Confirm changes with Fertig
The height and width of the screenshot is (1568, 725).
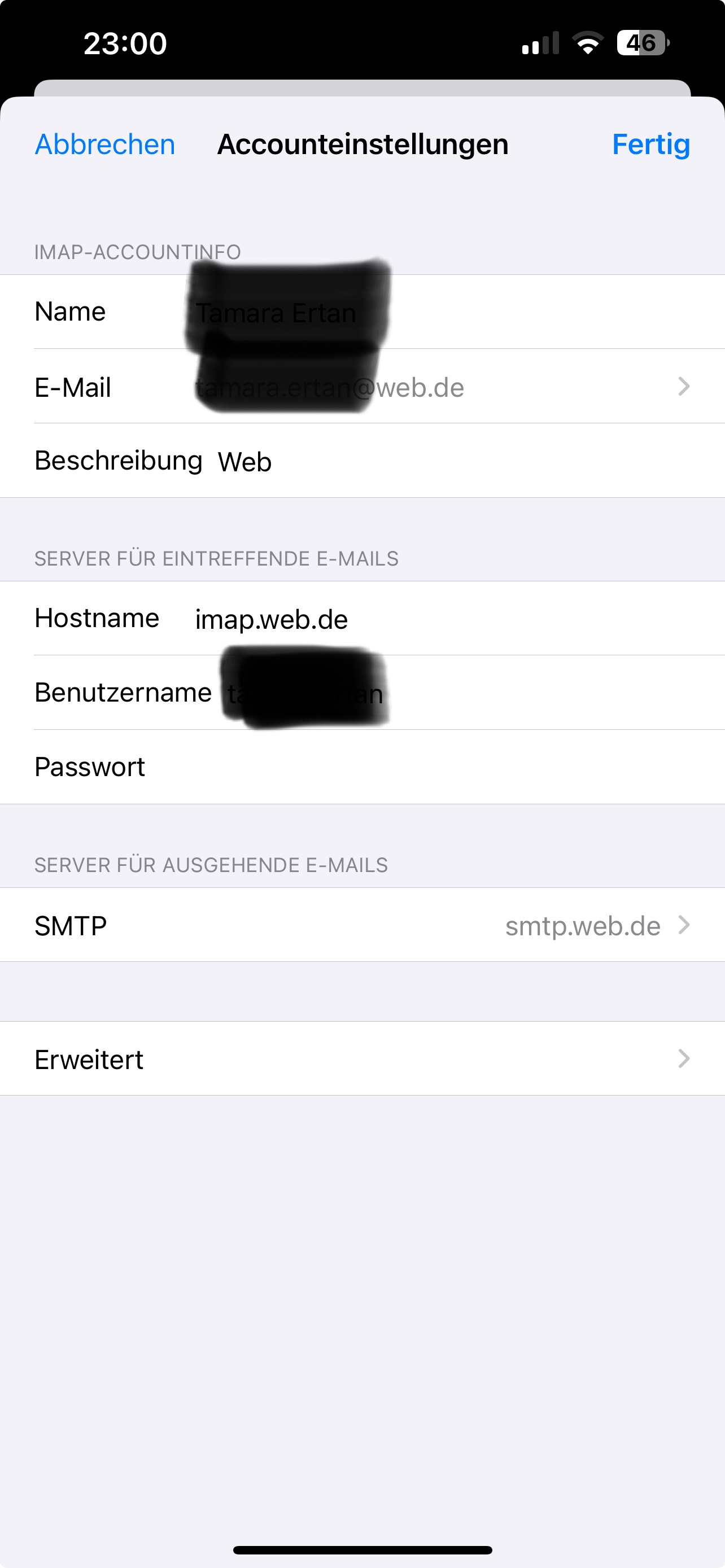[x=650, y=144]
